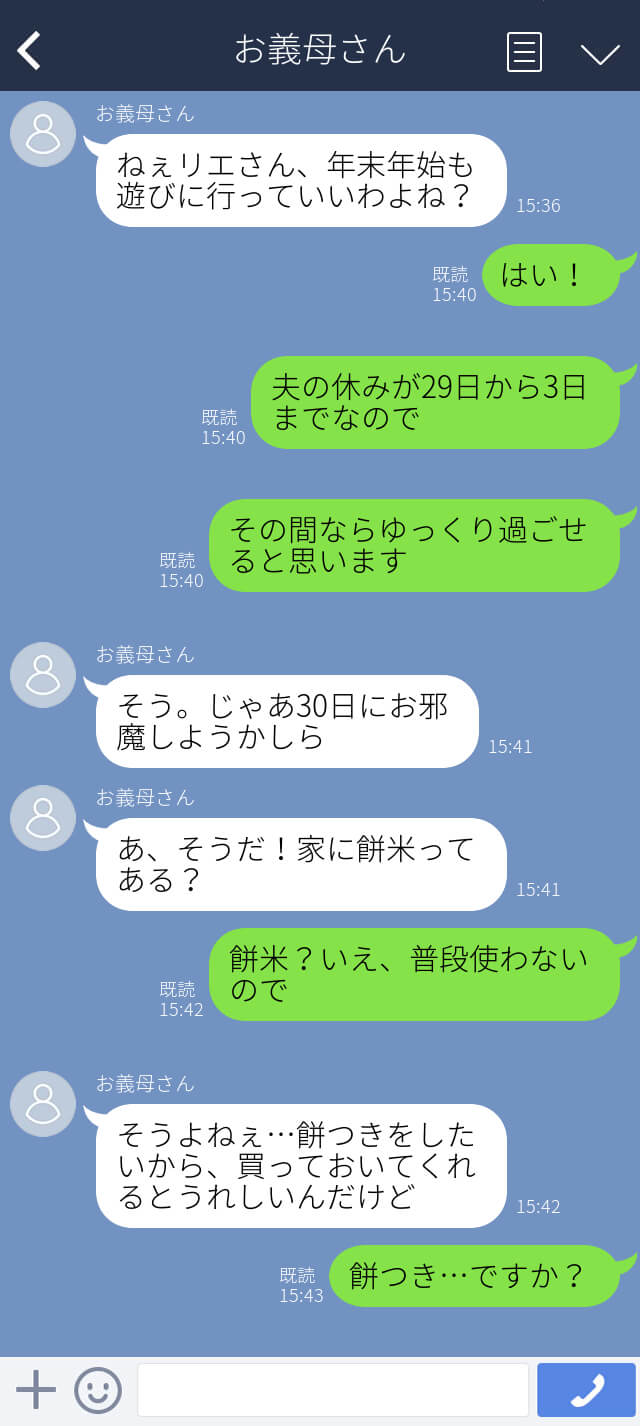Expand the chat options chevron
This screenshot has height=1426, width=640.
coord(600,53)
